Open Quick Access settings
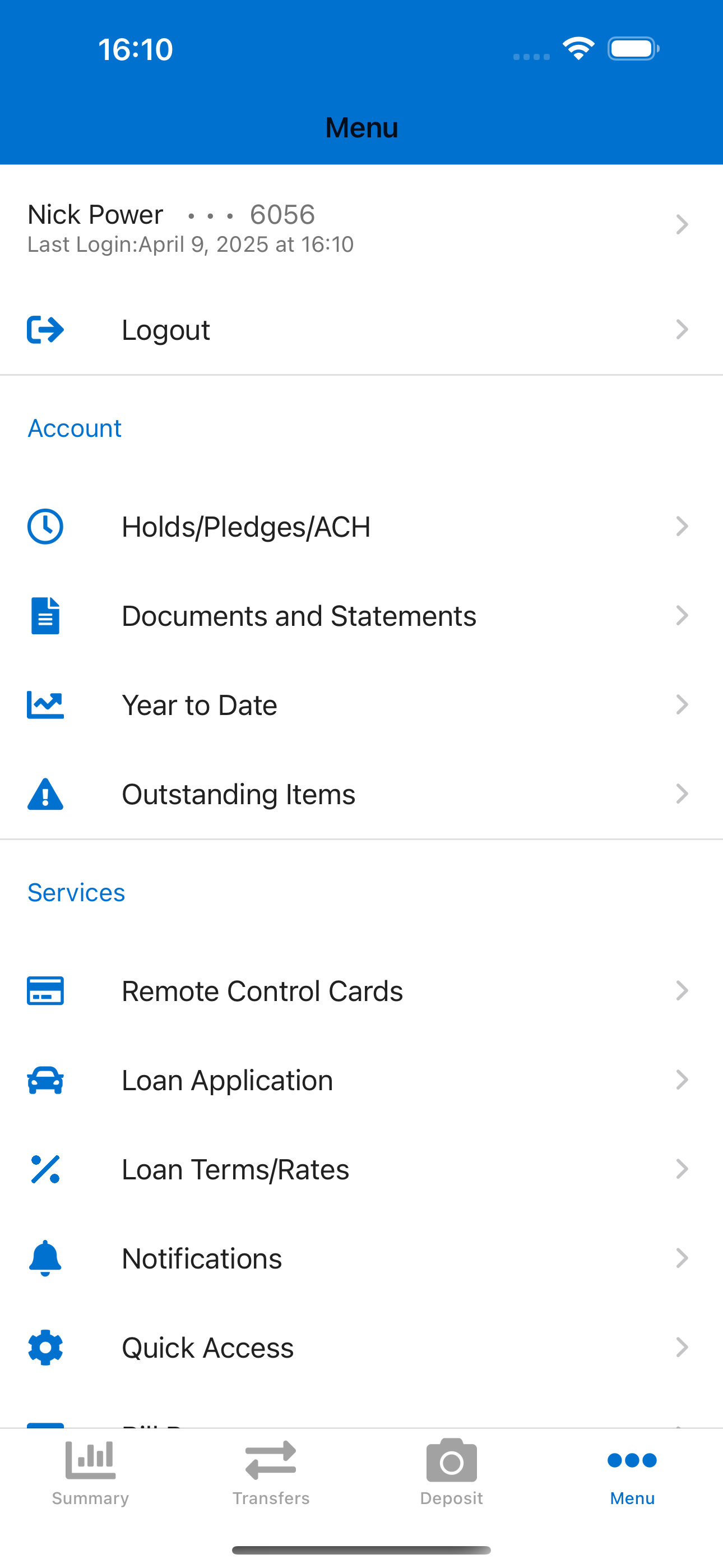Viewport: 723px width, 1568px height. (361, 1347)
